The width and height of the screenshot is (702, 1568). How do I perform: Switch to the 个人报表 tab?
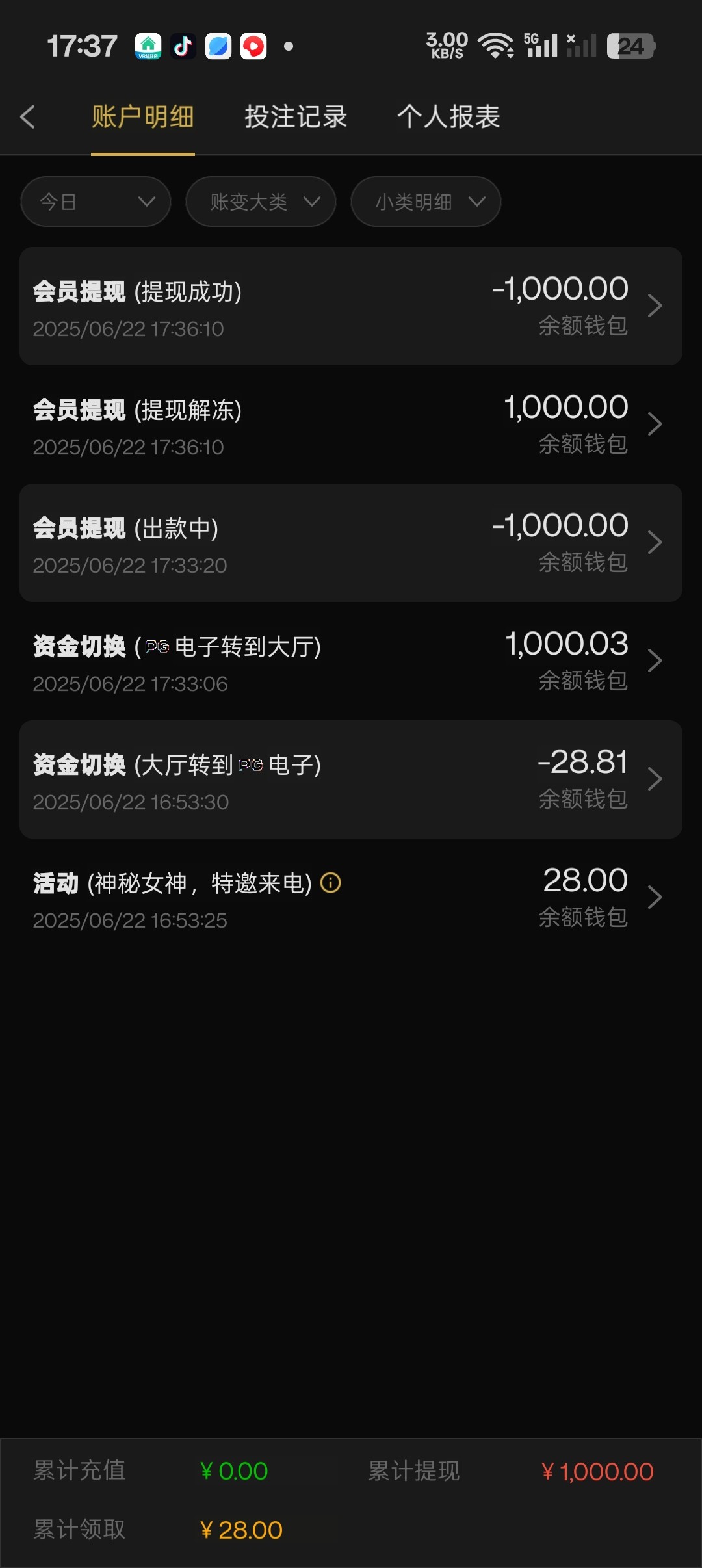coord(448,117)
